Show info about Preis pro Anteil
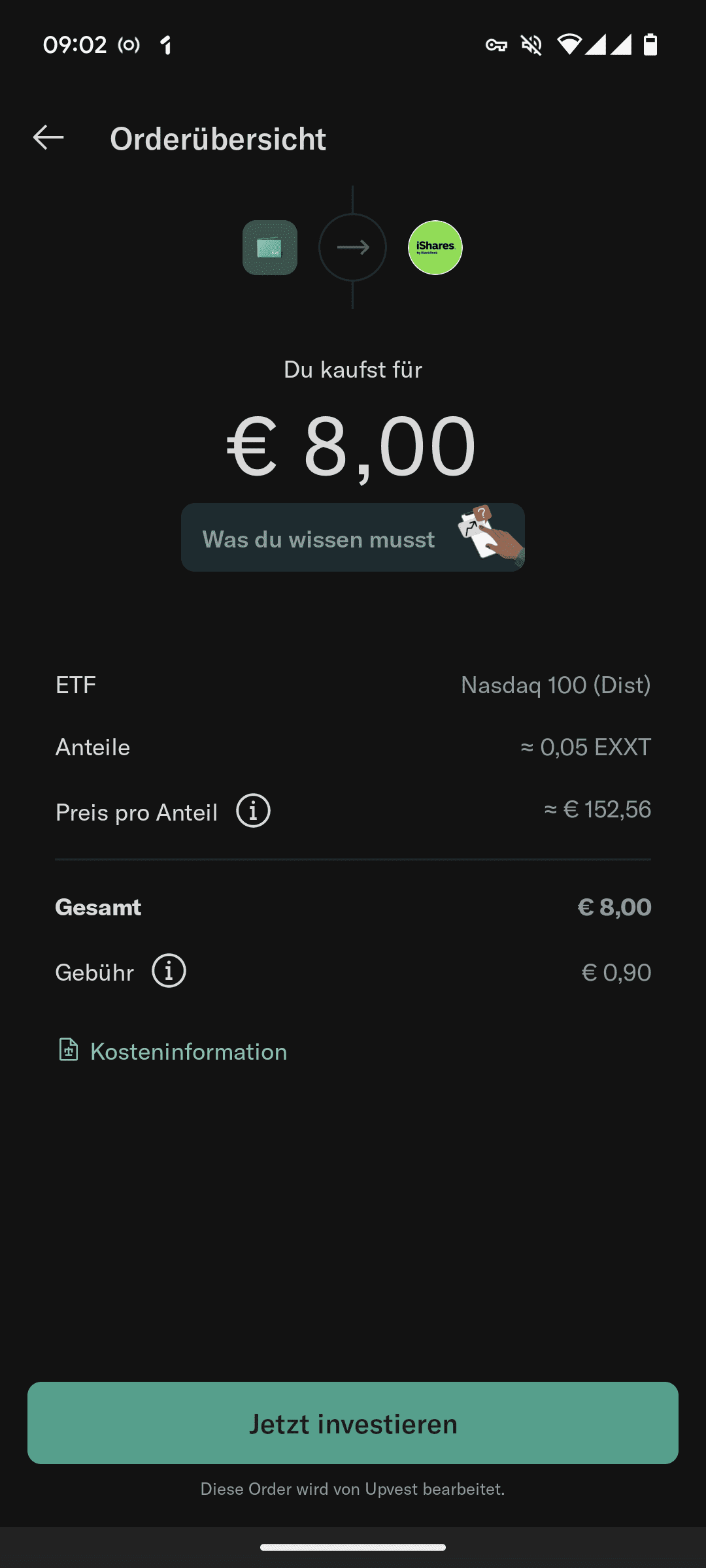The image size is (706, 1568). (253, 811)
